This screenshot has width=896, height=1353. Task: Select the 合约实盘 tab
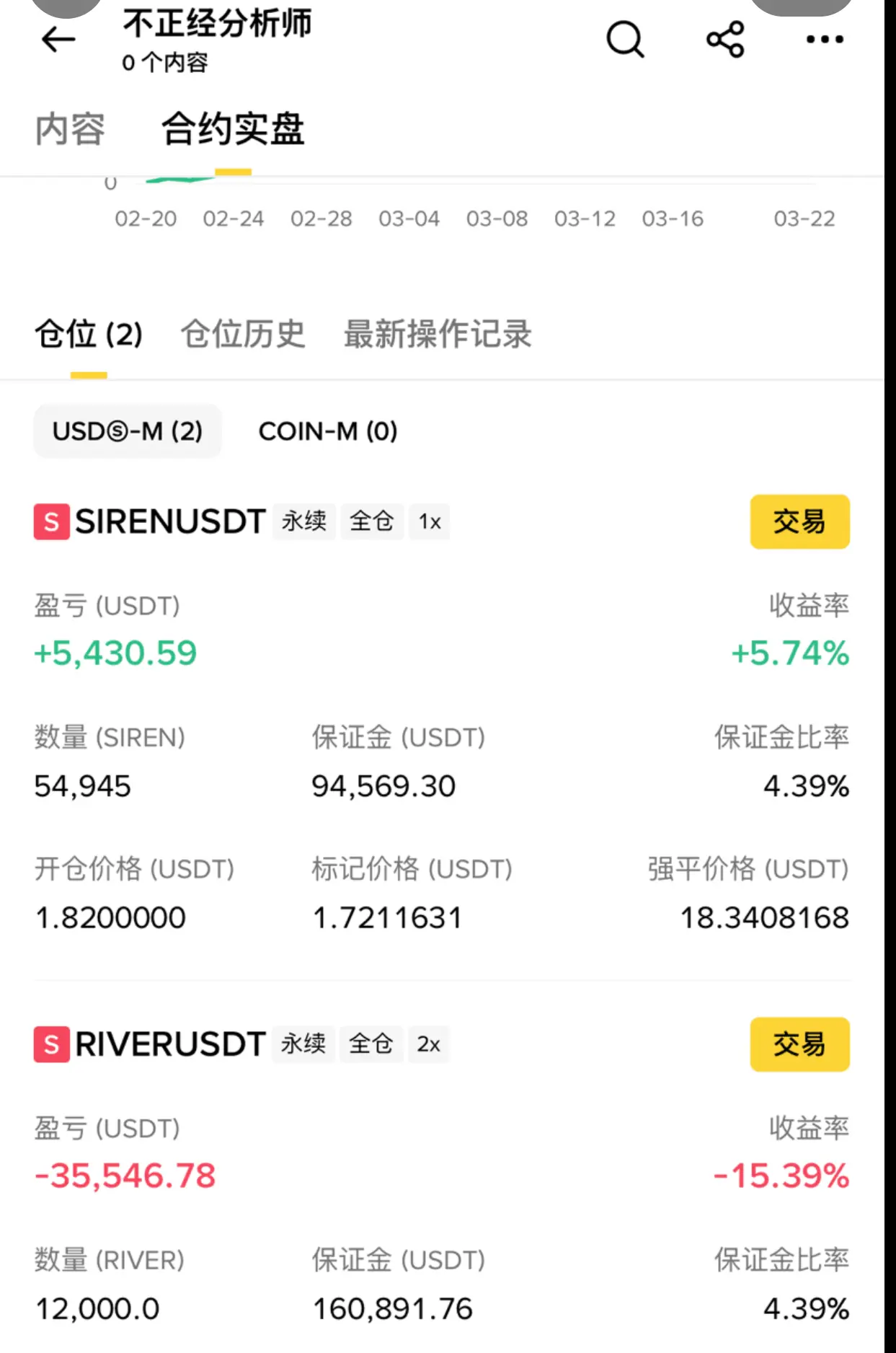point(232,130)
